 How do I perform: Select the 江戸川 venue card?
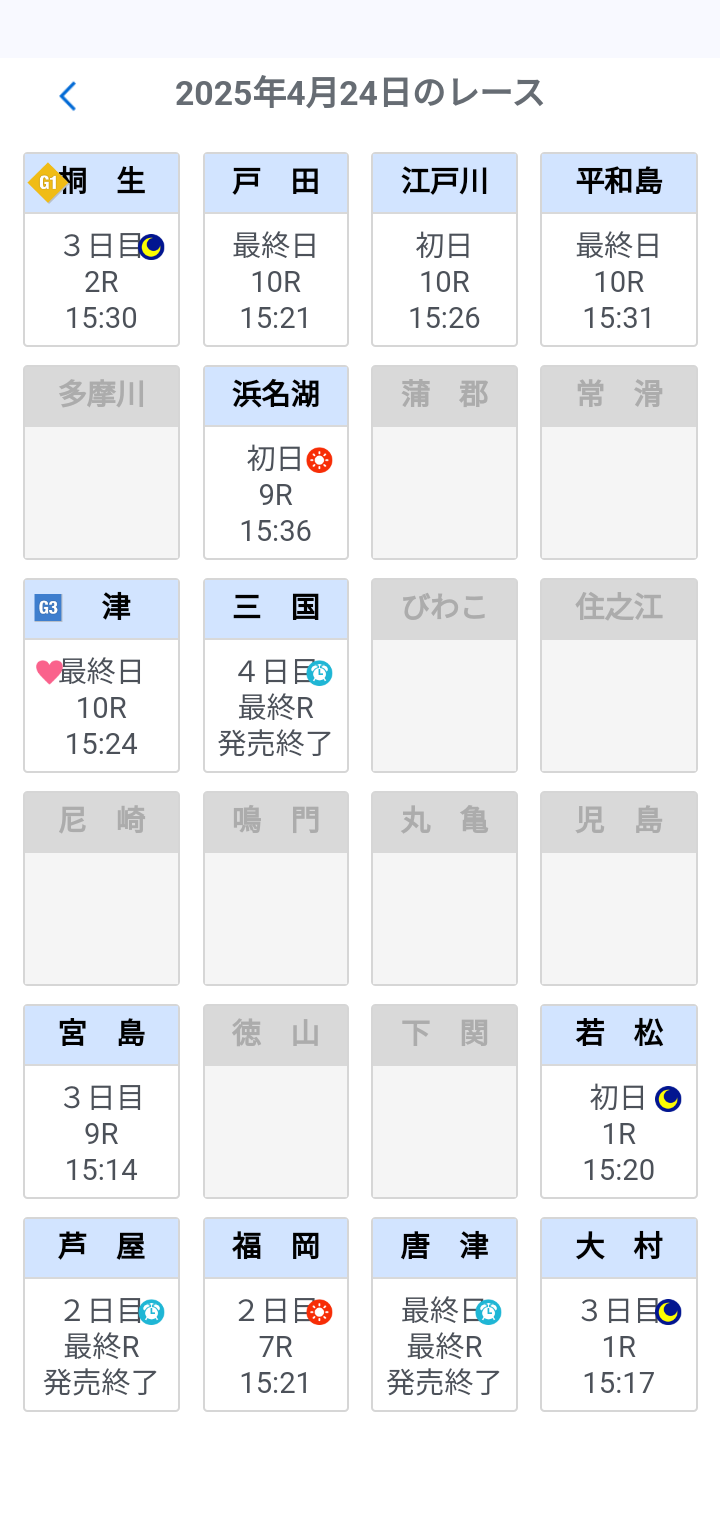tap(444, 250)
